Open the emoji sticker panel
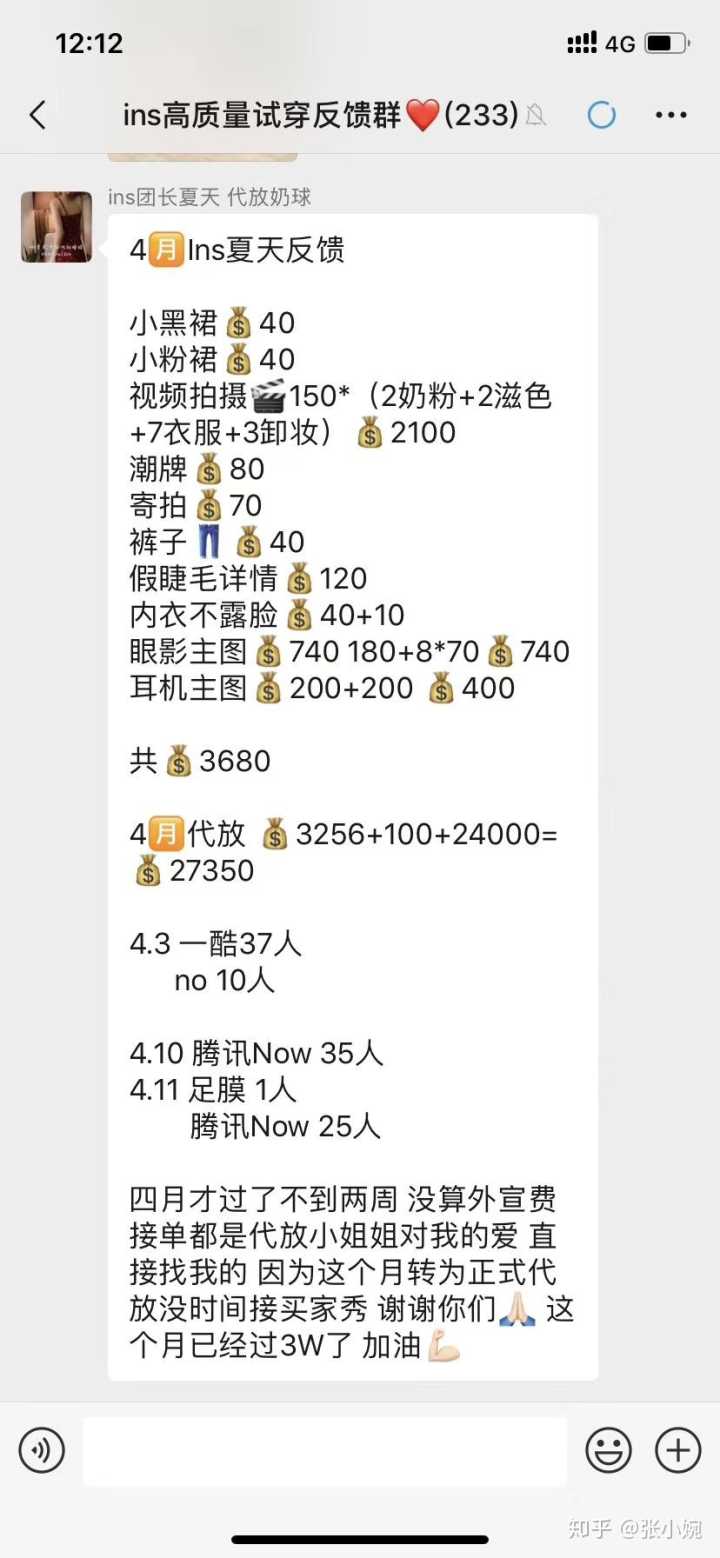The image size is (720, 1558). tap(608, 1450)
